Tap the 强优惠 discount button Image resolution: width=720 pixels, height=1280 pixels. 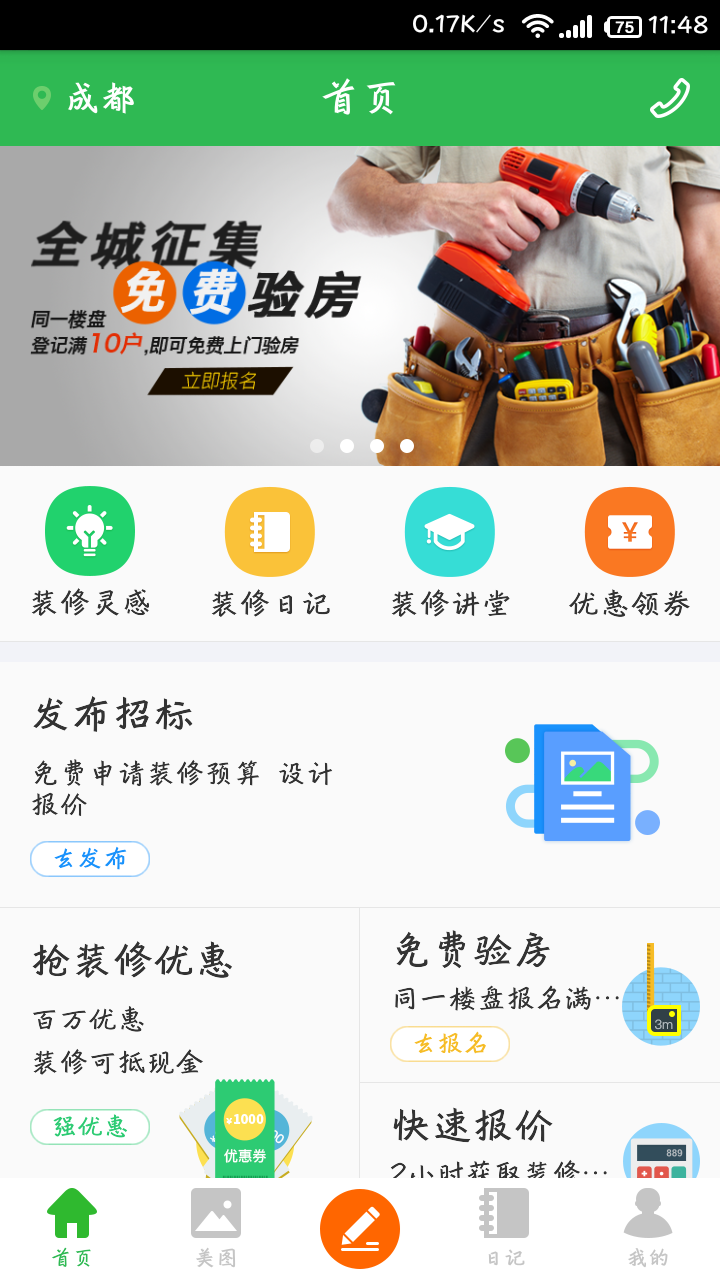pos(89,1127)
